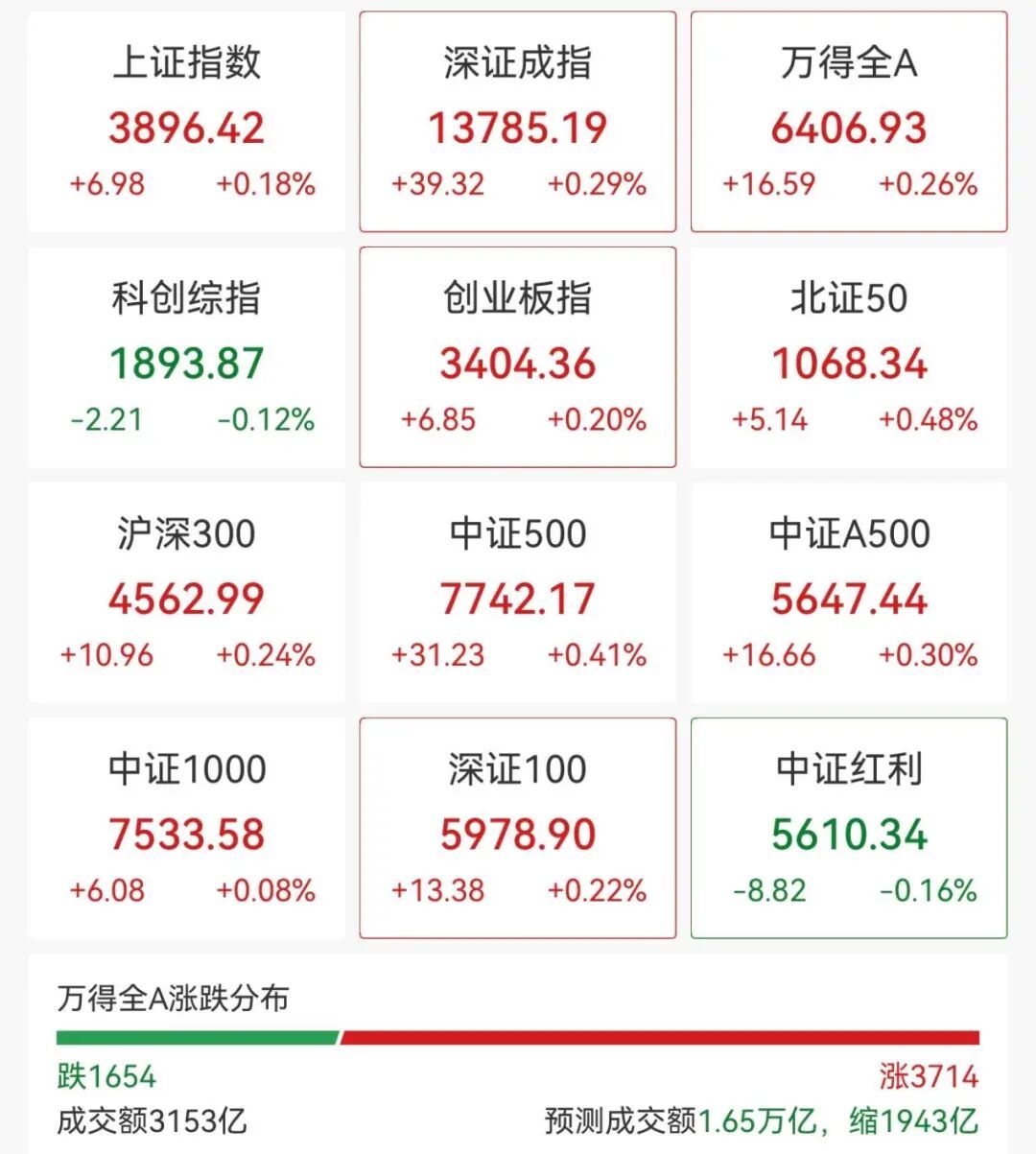
Task: Open the 中证500 index tile
Action: [x=518, y=593]
